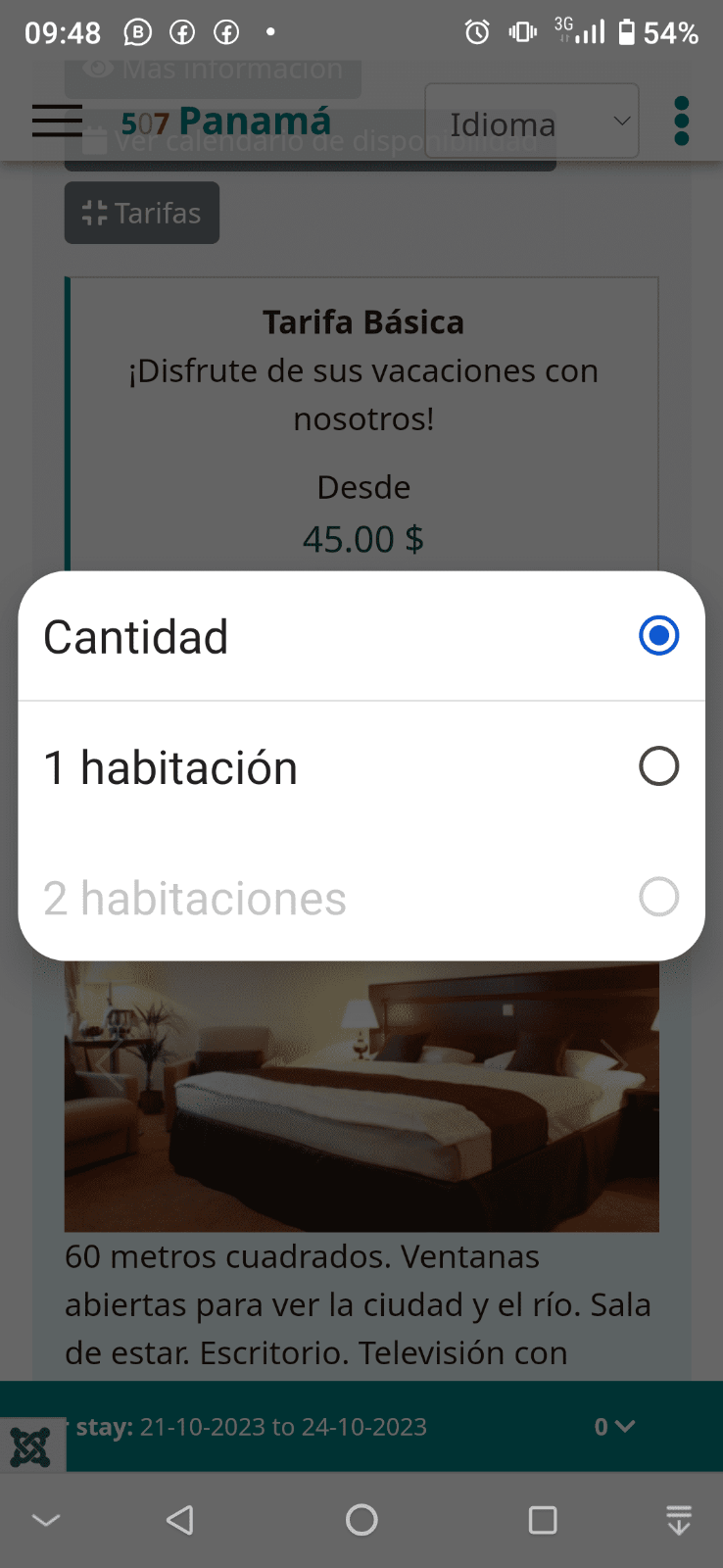Open recent apps
Viewport: 723px width, 1568px height.
tap(542, 1520)
